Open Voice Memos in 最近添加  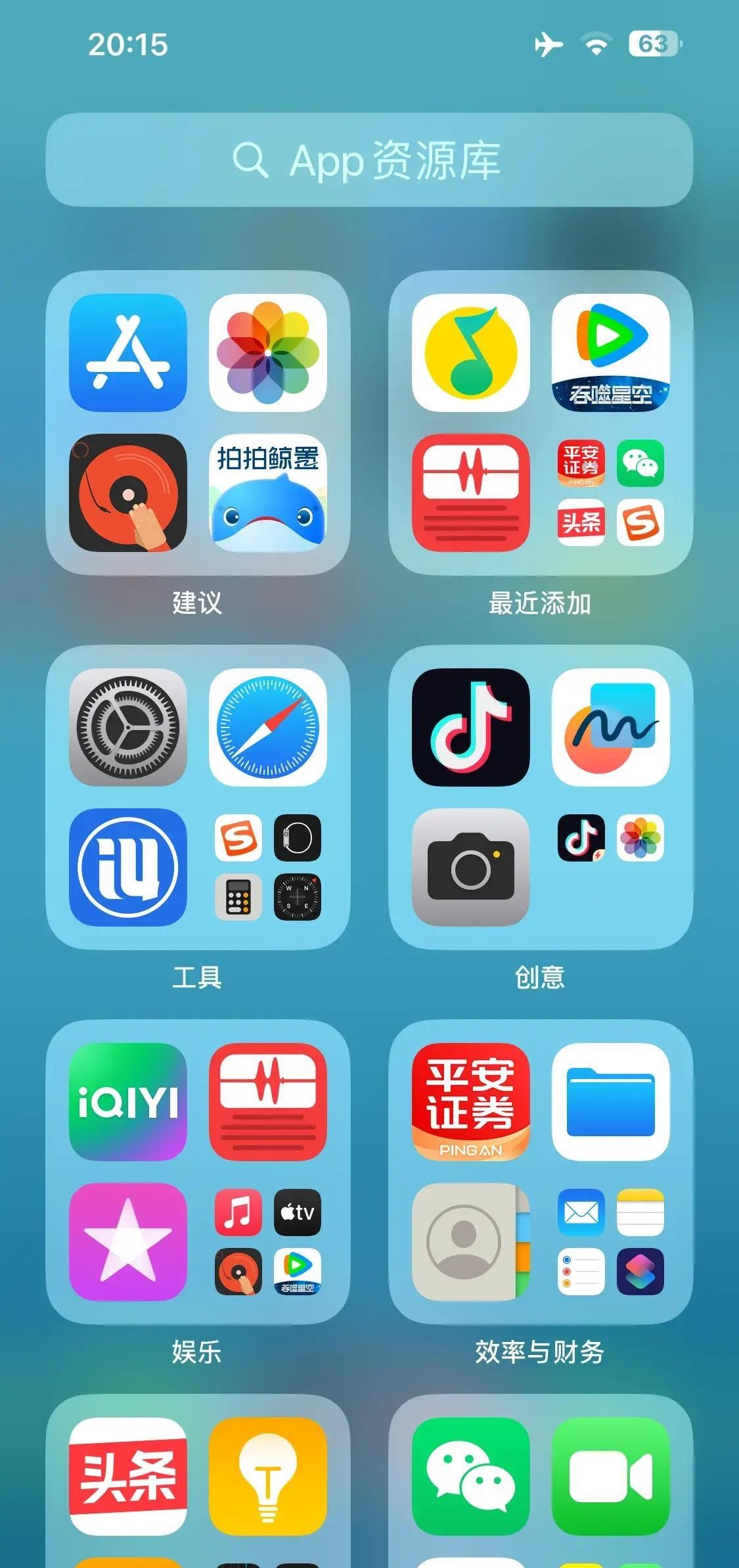(470, 493)
